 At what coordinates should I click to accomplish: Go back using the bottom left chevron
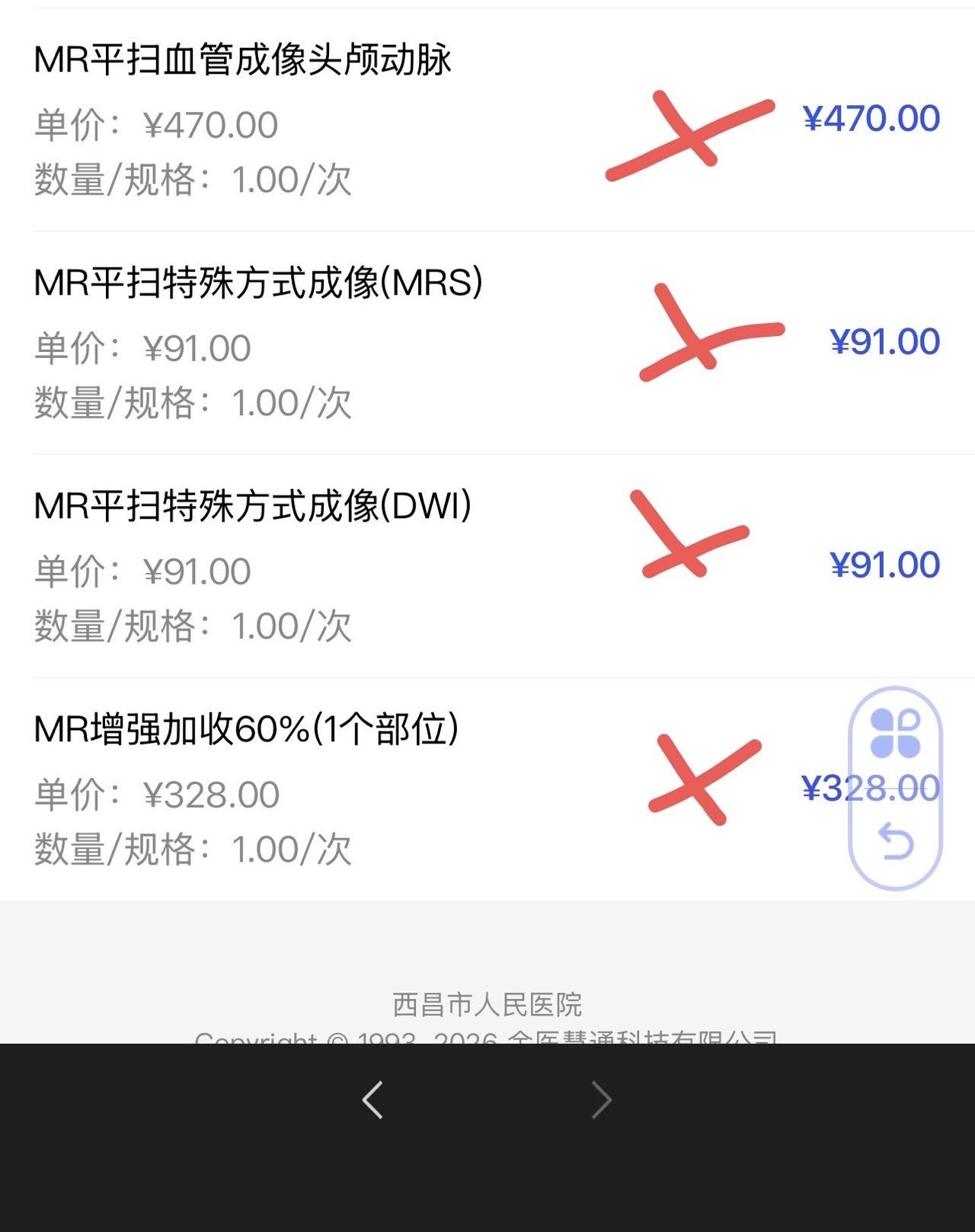tap(372, 1100)
